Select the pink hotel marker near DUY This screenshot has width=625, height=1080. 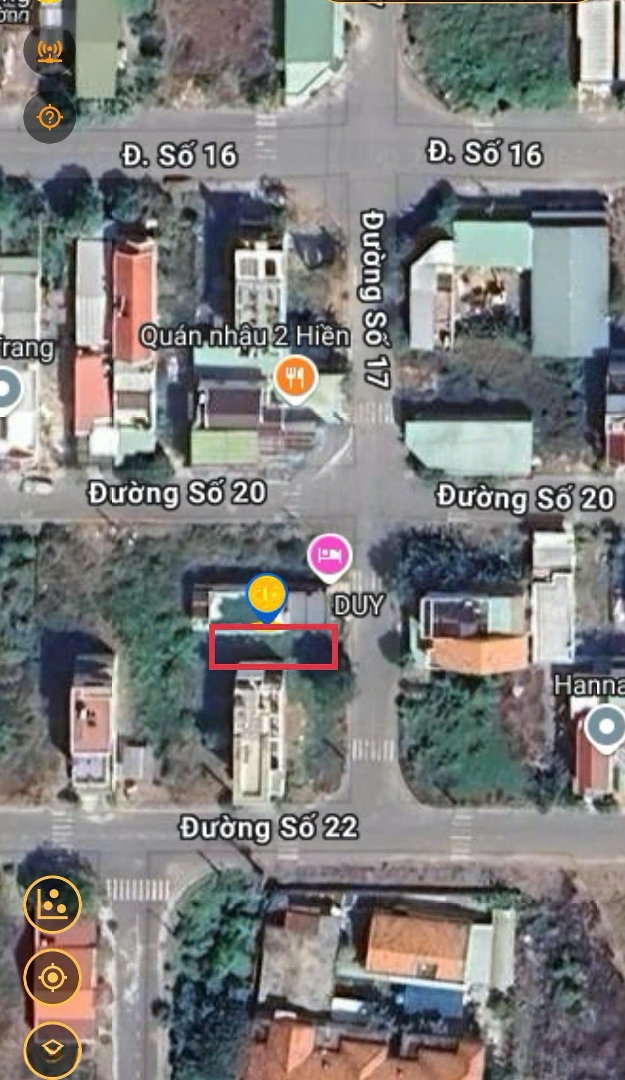(x=329, y=557)
